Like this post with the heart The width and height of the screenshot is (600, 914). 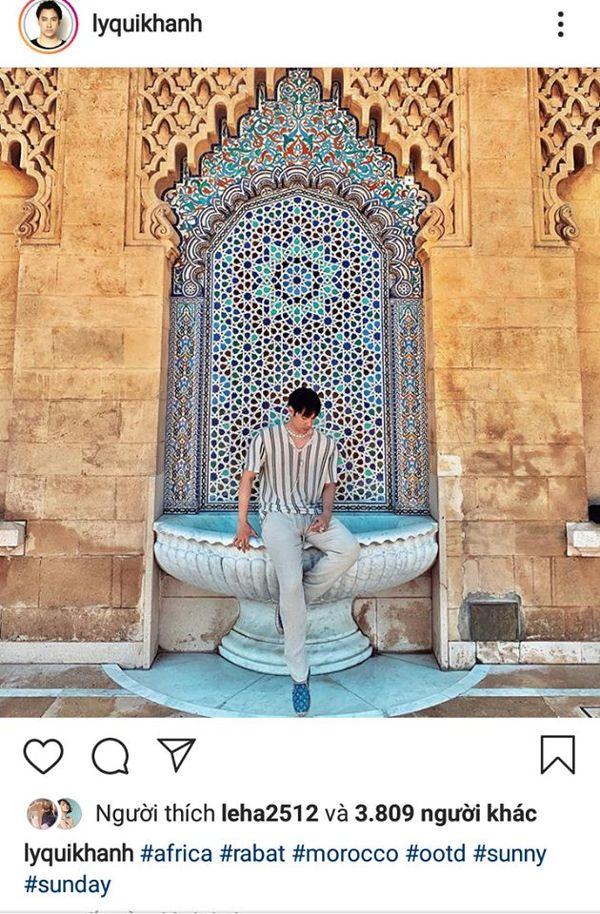(42, 756)
